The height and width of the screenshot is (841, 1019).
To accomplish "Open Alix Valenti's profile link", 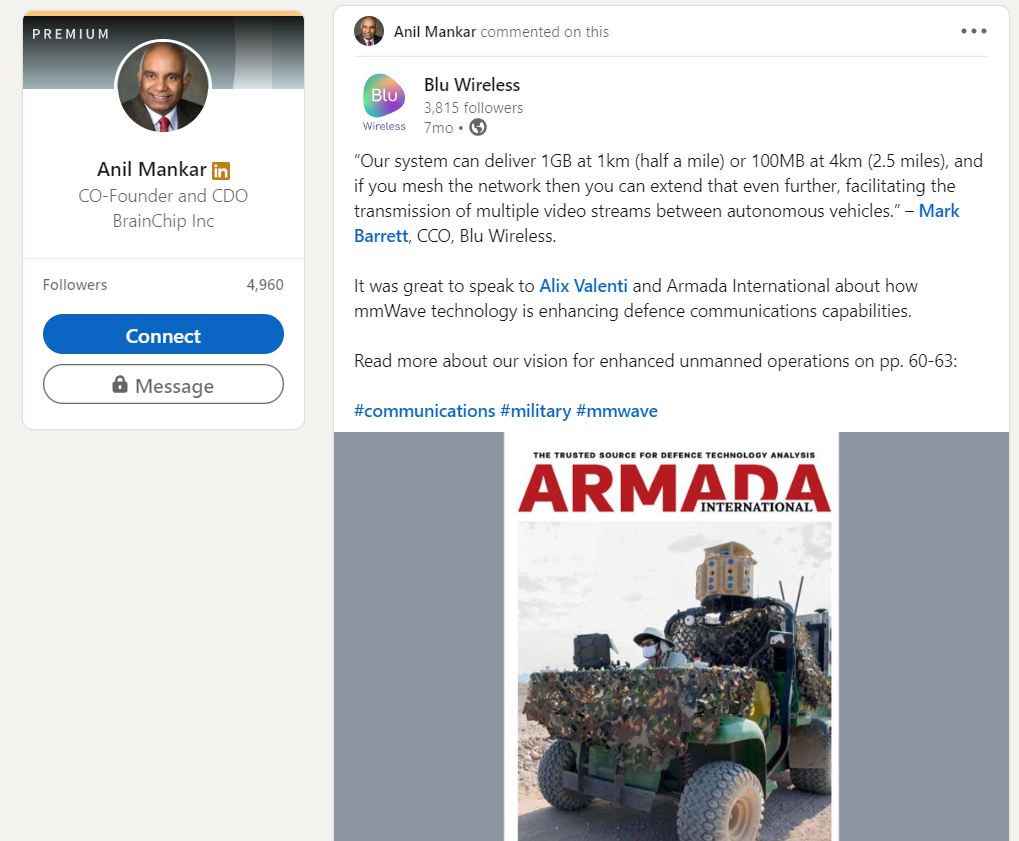I will point(583,286).
